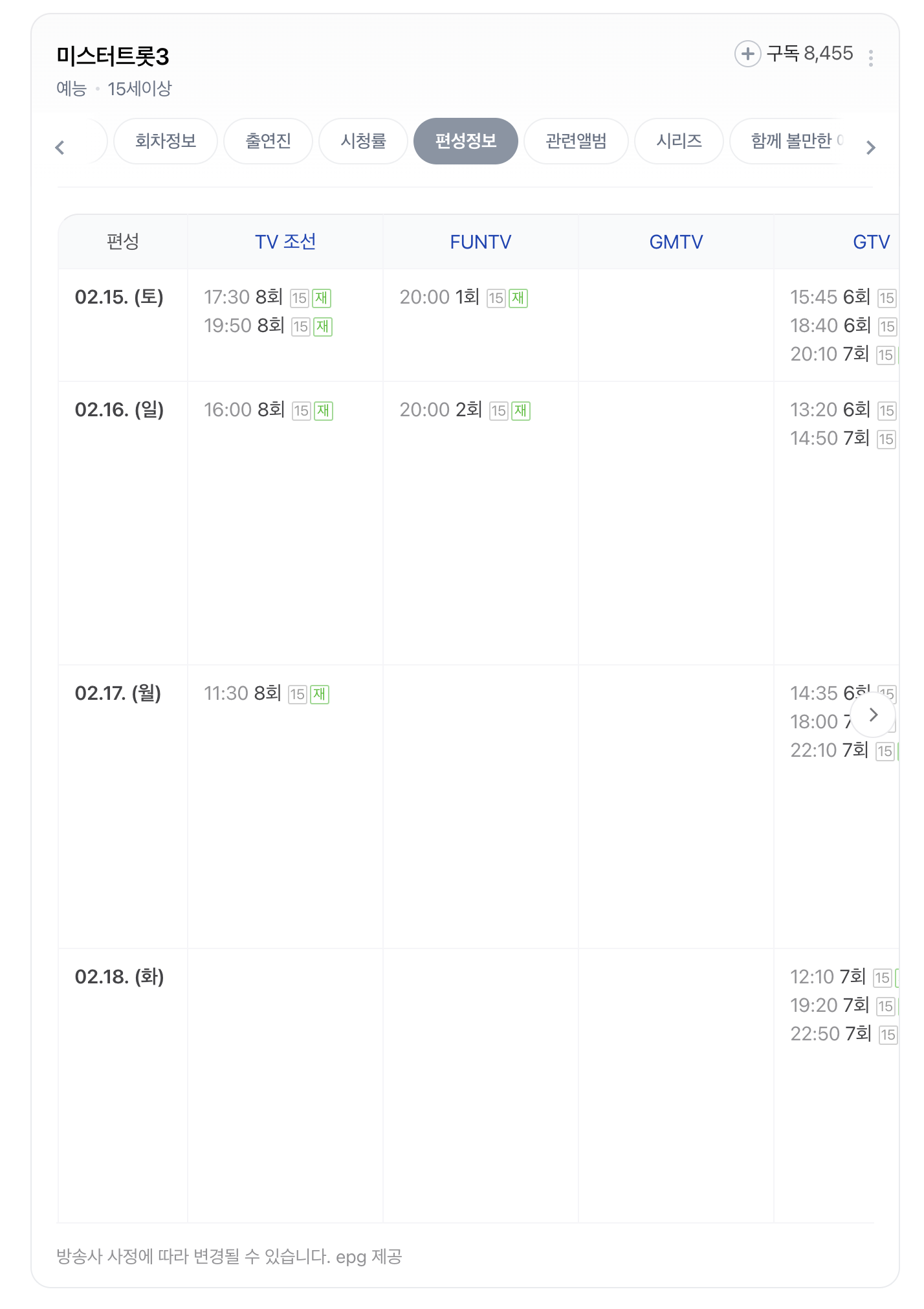
Task: Open the GTV channel link
Action: point(869,241)
